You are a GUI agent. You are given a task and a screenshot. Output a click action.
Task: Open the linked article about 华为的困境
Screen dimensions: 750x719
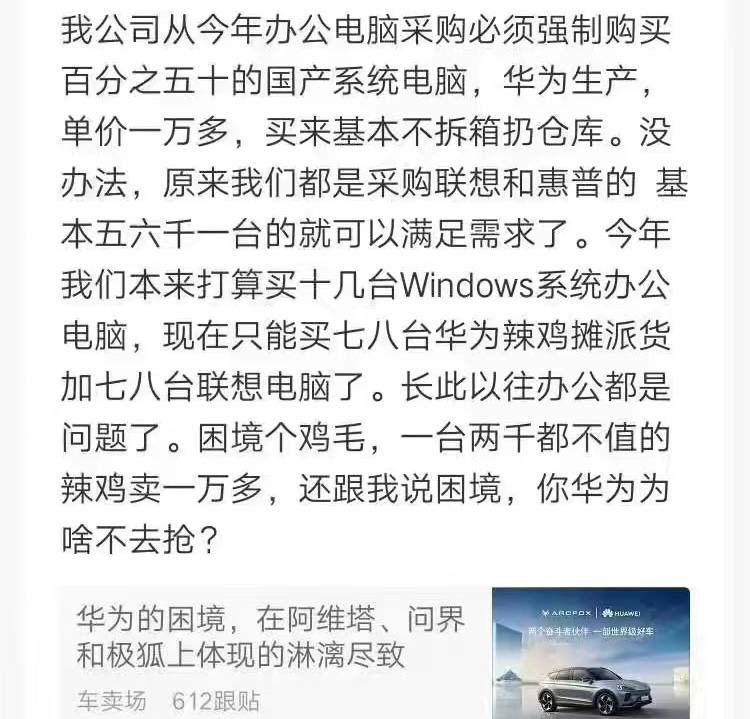pyautogui.click(x=271, y=638)
